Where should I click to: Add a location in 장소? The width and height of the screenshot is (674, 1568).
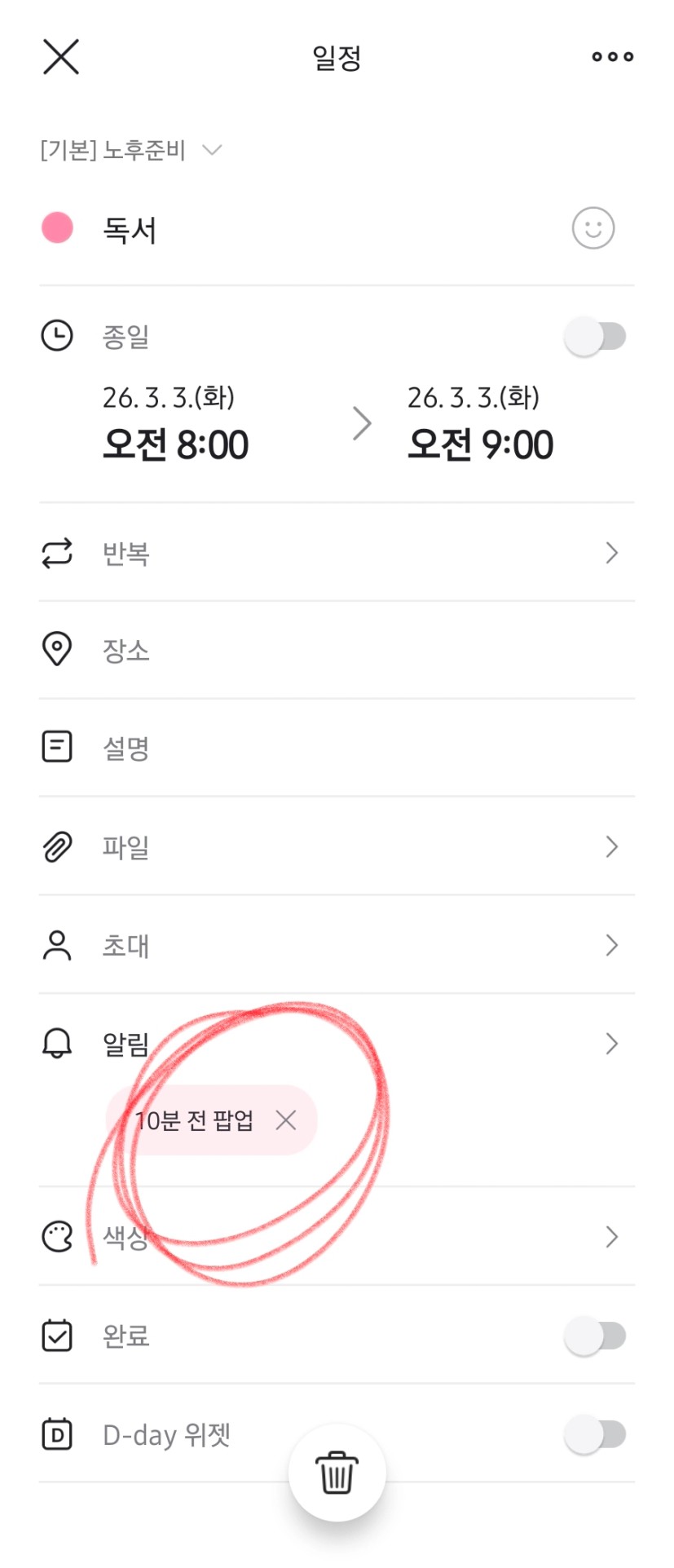tap(336, 651)
